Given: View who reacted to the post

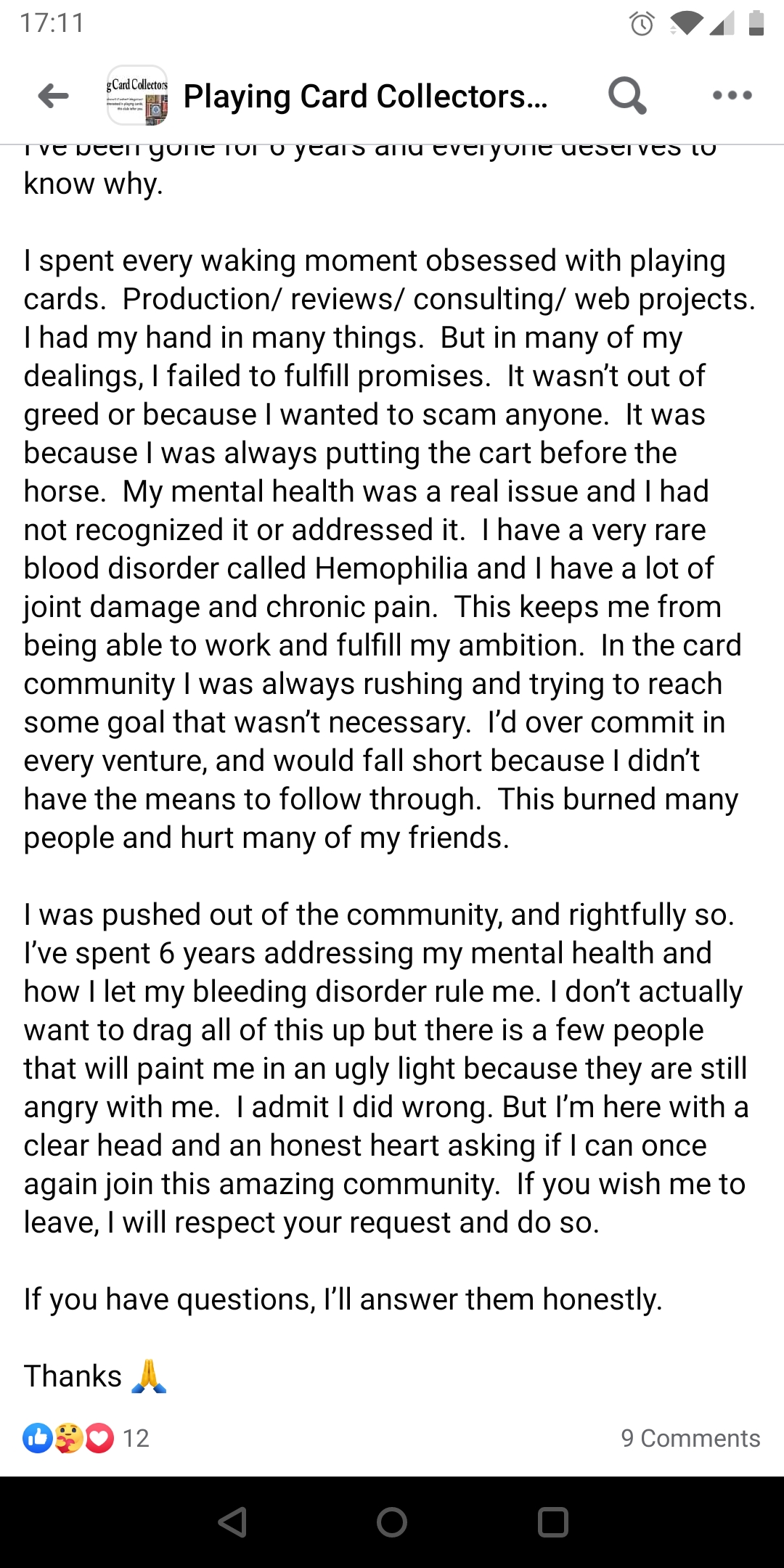Looking at the screenshot, I should pyautogui.click(x=86, y=1438).
